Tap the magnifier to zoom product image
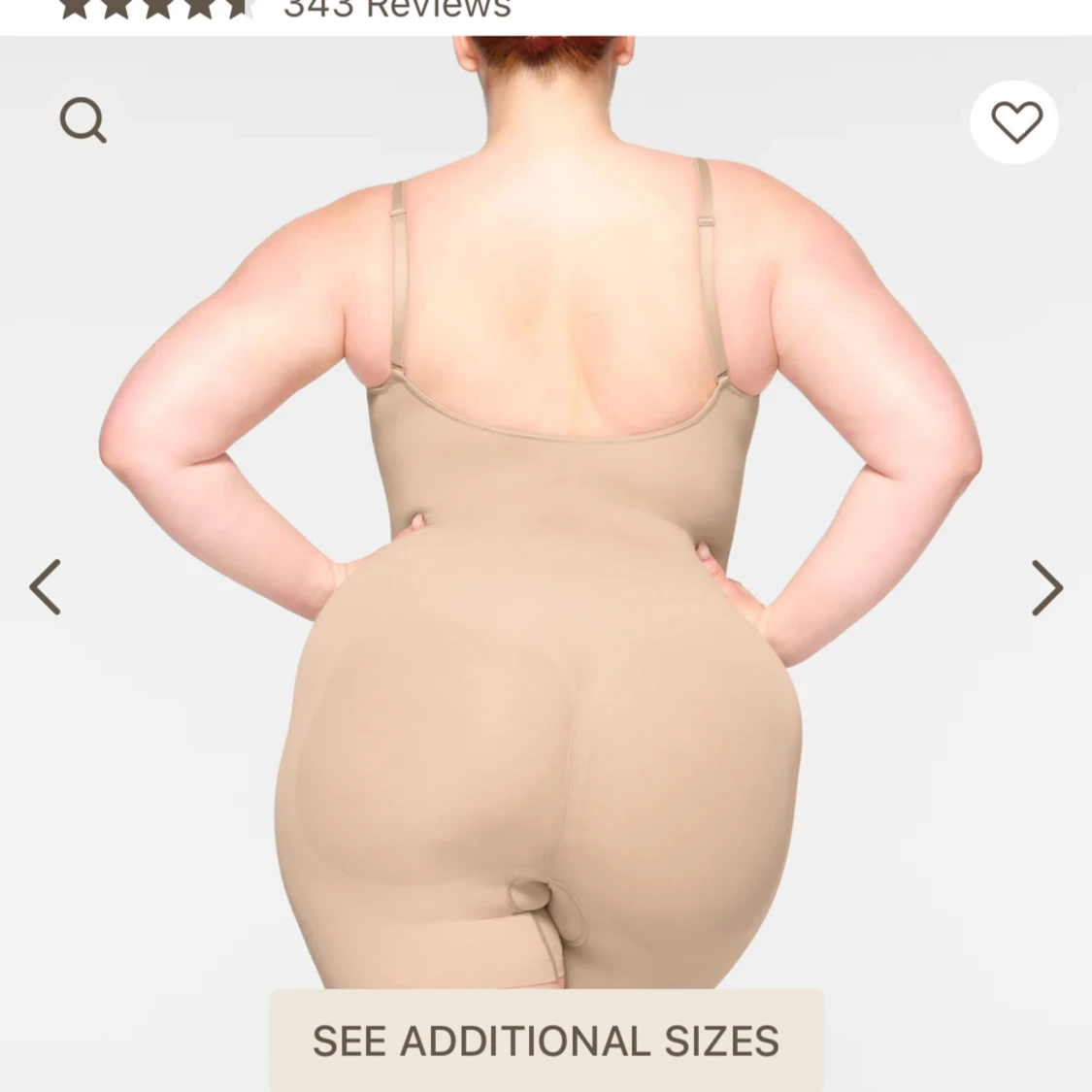This screenshot has width=1092, height=1092. coord(83,121)
